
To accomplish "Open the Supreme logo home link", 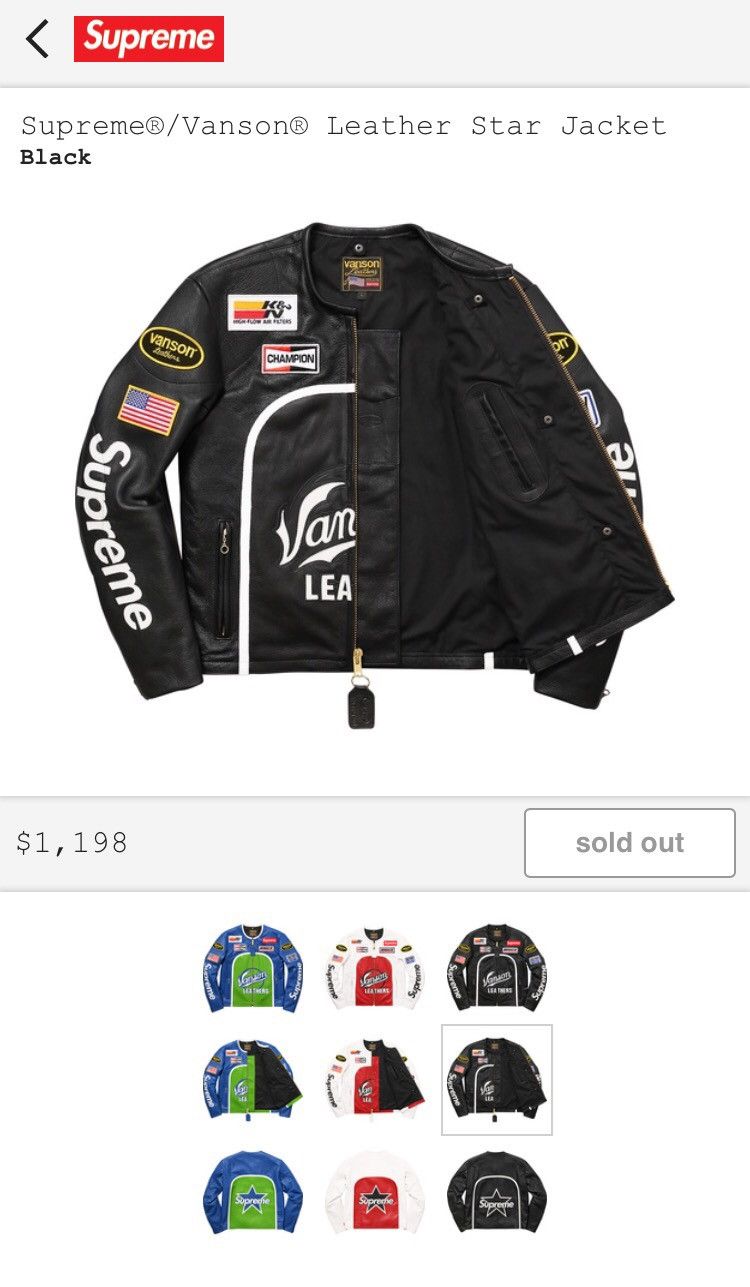I will (149, 39).
